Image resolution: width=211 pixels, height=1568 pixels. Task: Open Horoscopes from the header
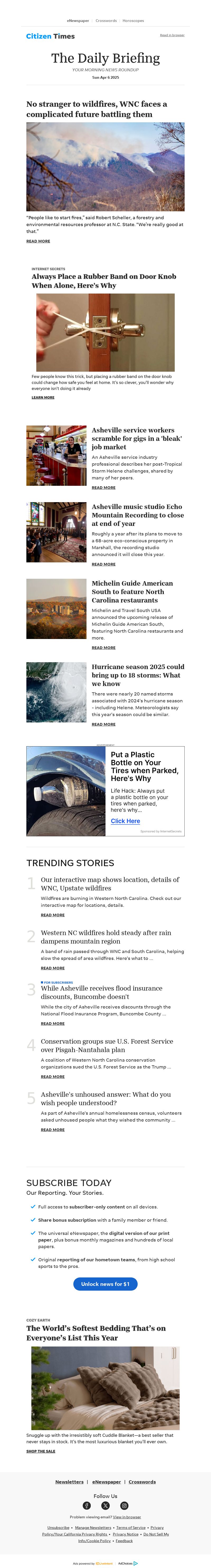133,21
